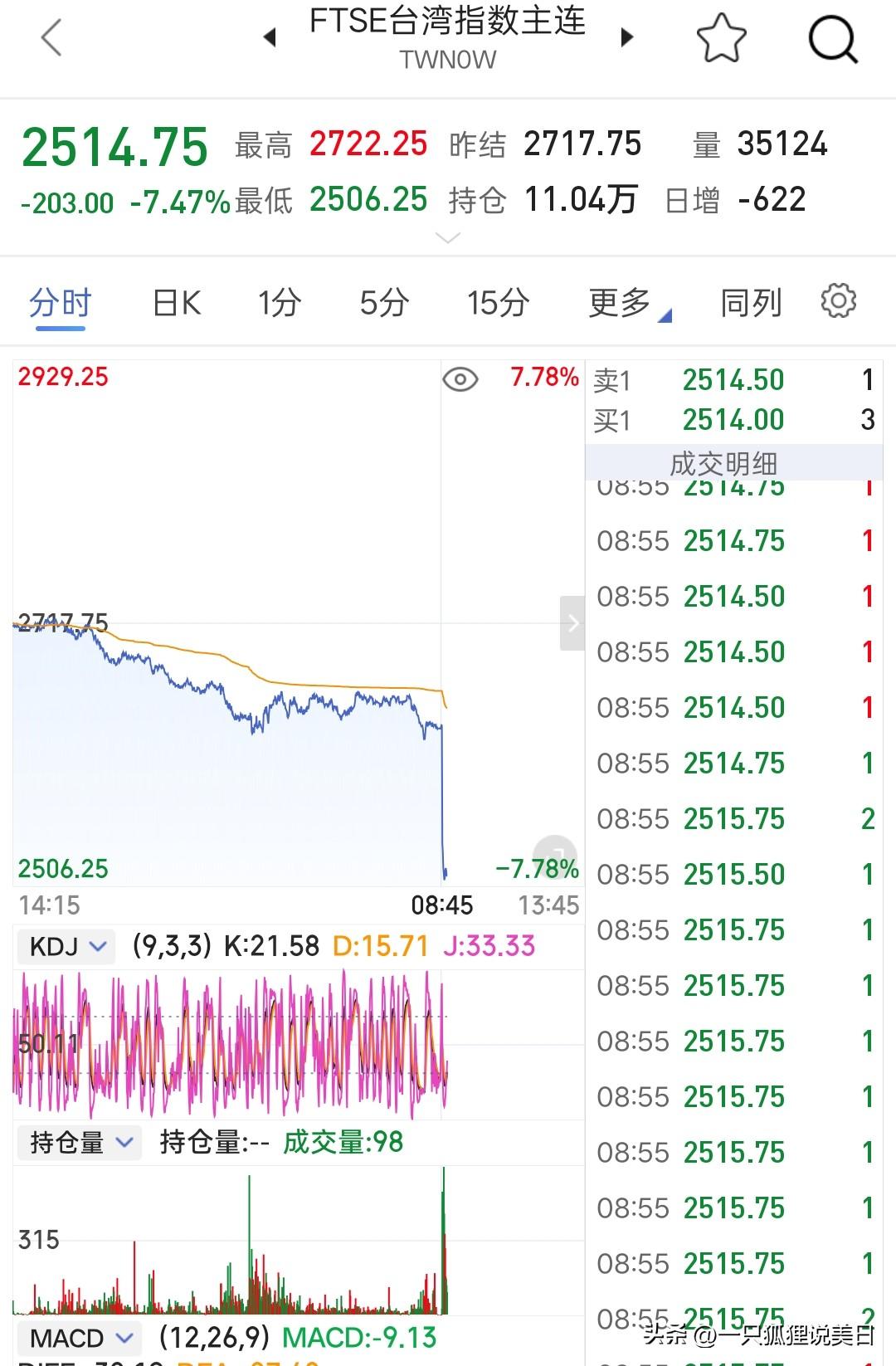Switch to the 日K daily chart tab
The image size is (896, 1366).
point(173,301)
